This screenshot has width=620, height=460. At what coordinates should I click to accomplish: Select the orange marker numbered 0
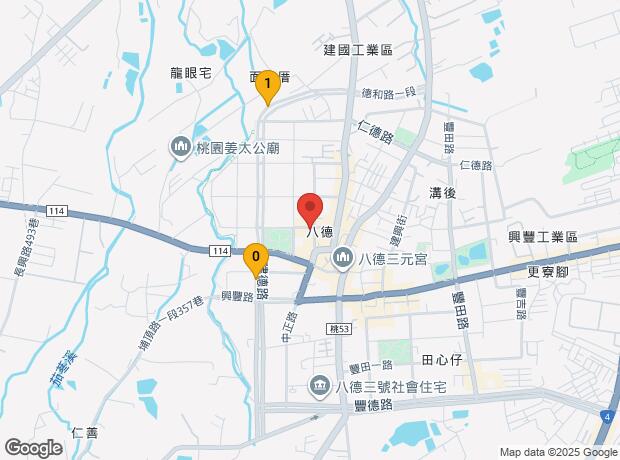pyautogui.click(x=256, y=258)
